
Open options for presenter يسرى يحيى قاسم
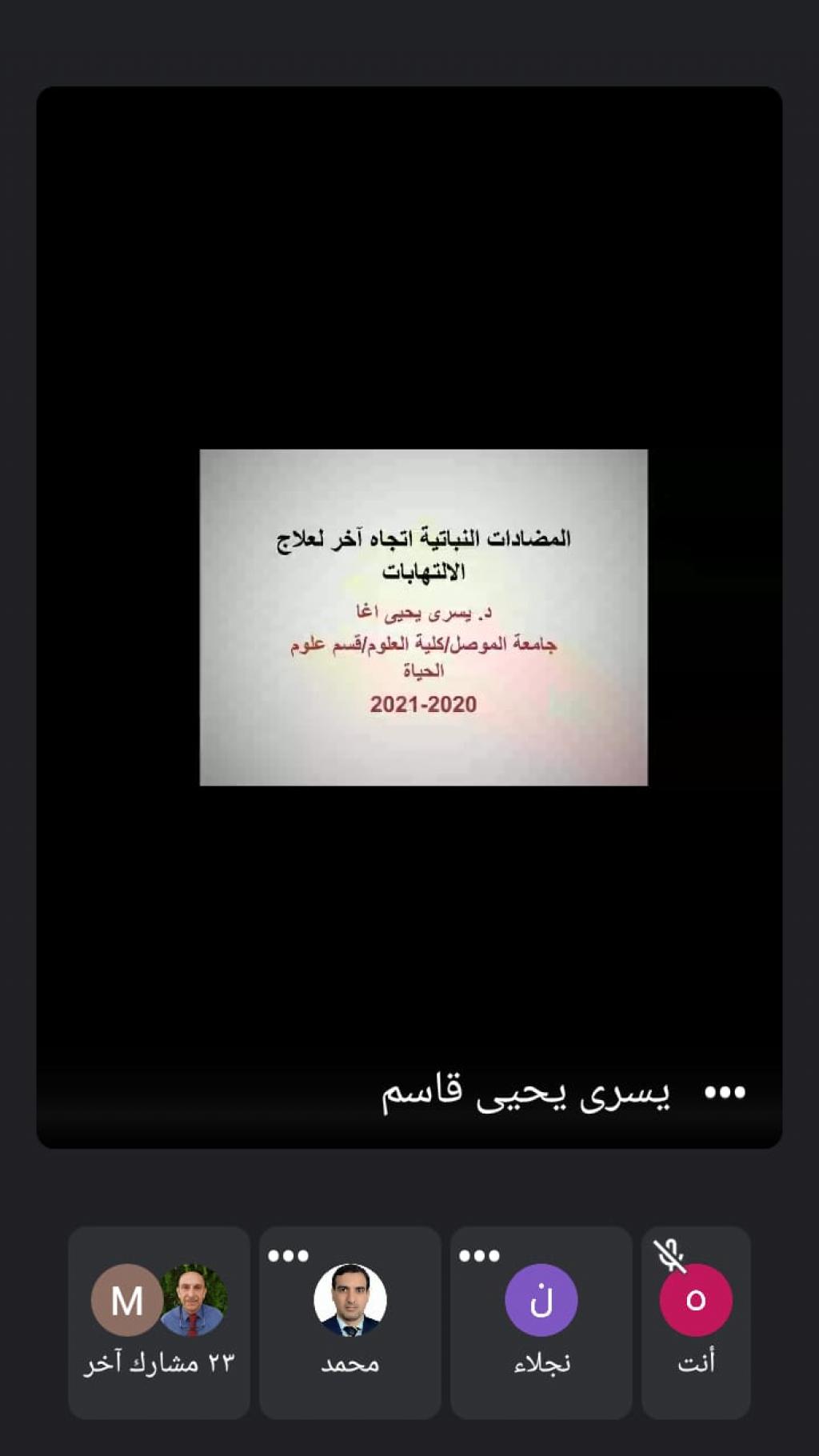[725, 1092]
